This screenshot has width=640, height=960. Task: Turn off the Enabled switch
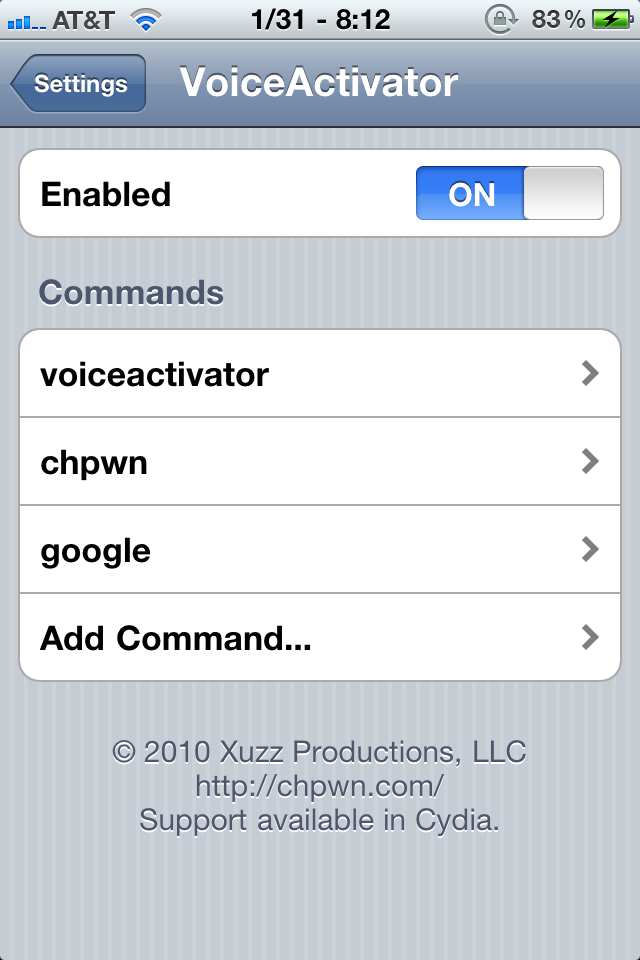tap(510, 193)
